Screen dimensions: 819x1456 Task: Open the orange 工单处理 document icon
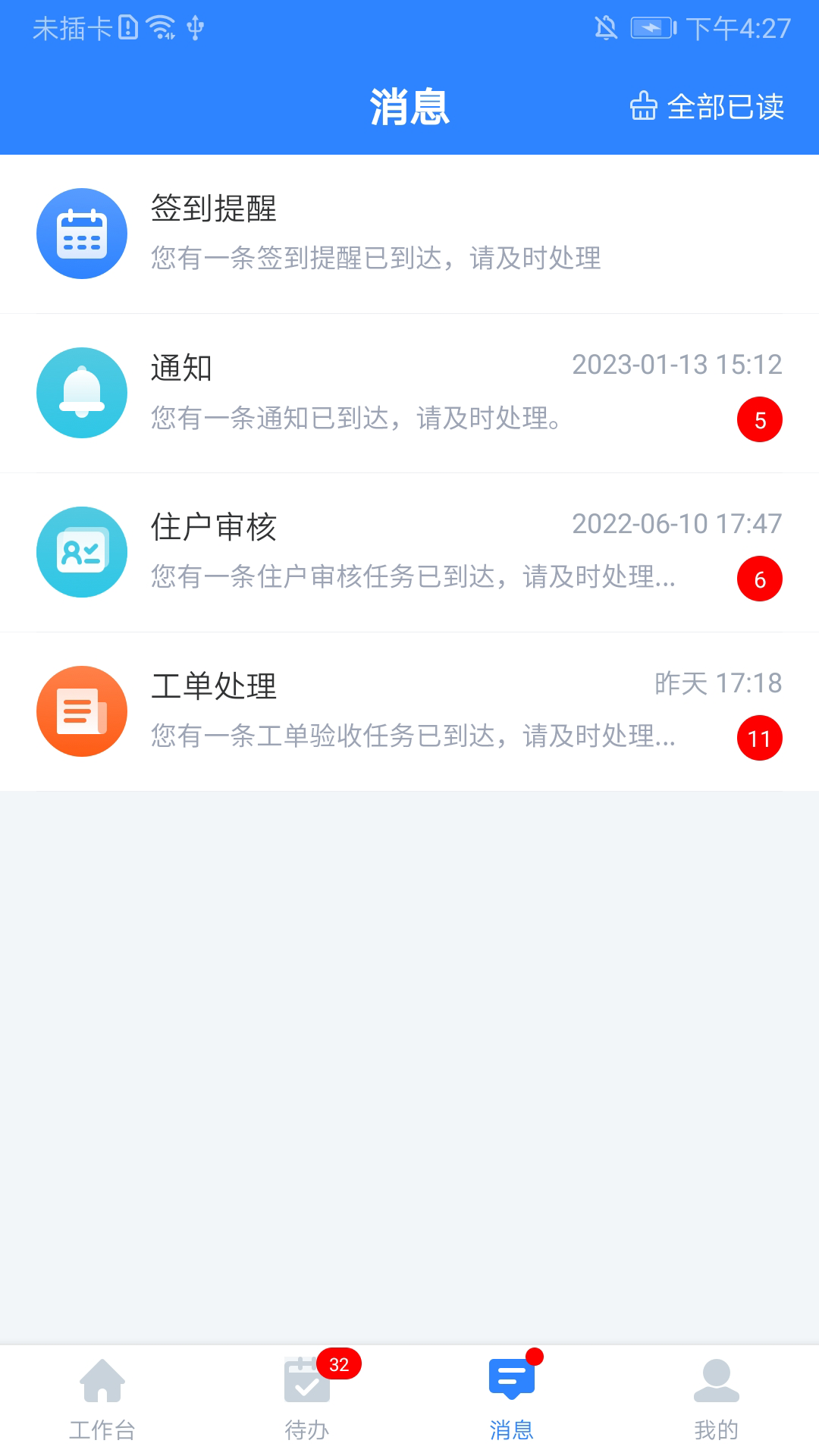tap(82, 711)
